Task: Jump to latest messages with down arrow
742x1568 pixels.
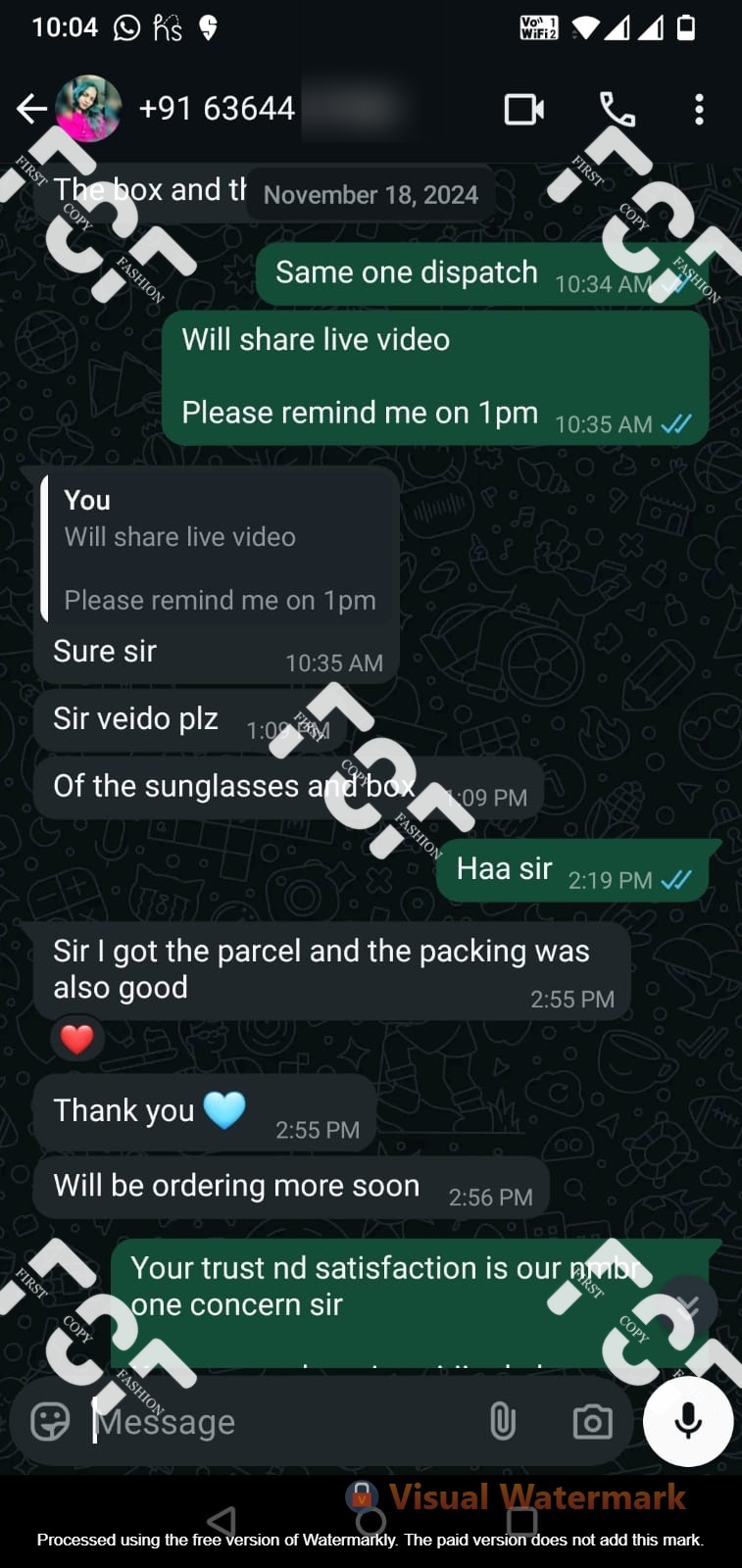Action: click(688, 1305)
